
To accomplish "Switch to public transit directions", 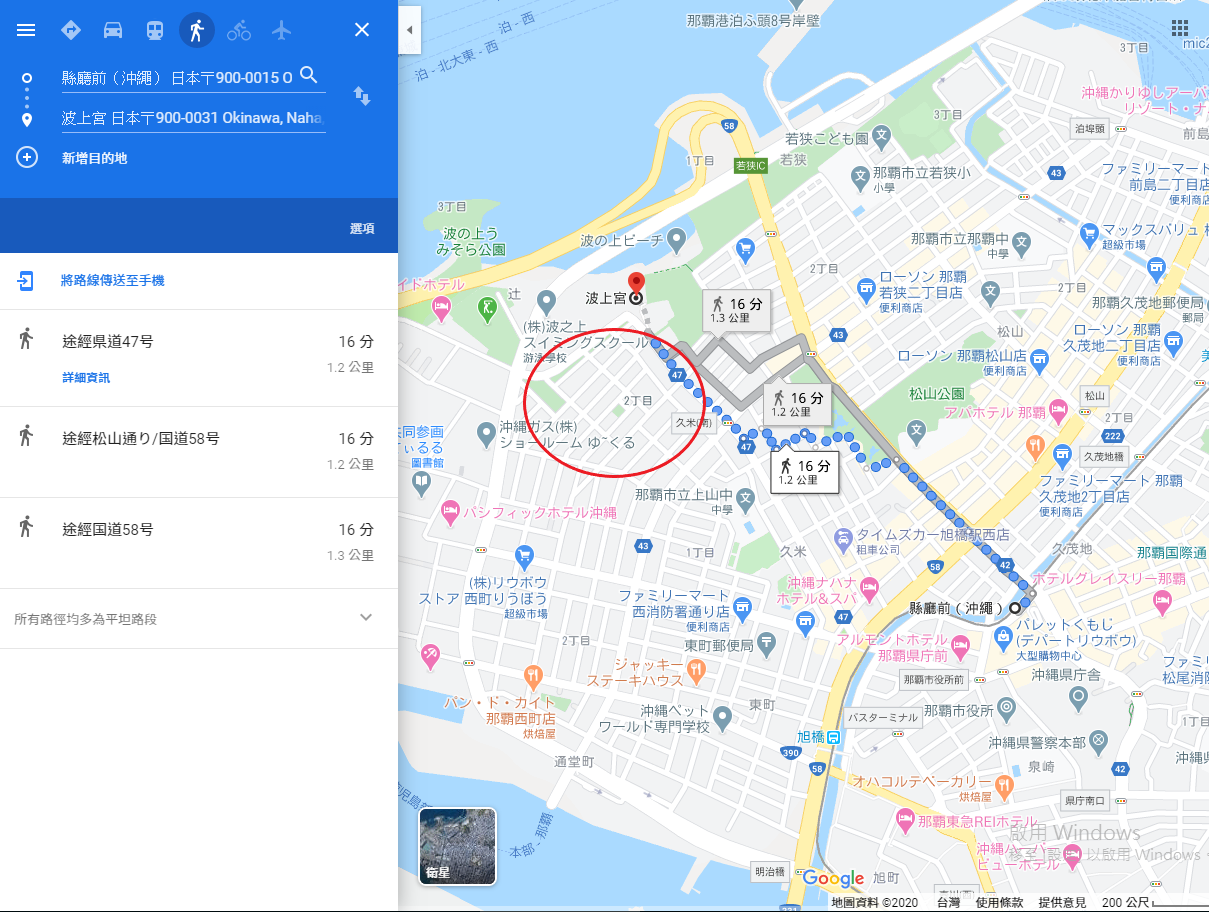I will pos(155,30).
